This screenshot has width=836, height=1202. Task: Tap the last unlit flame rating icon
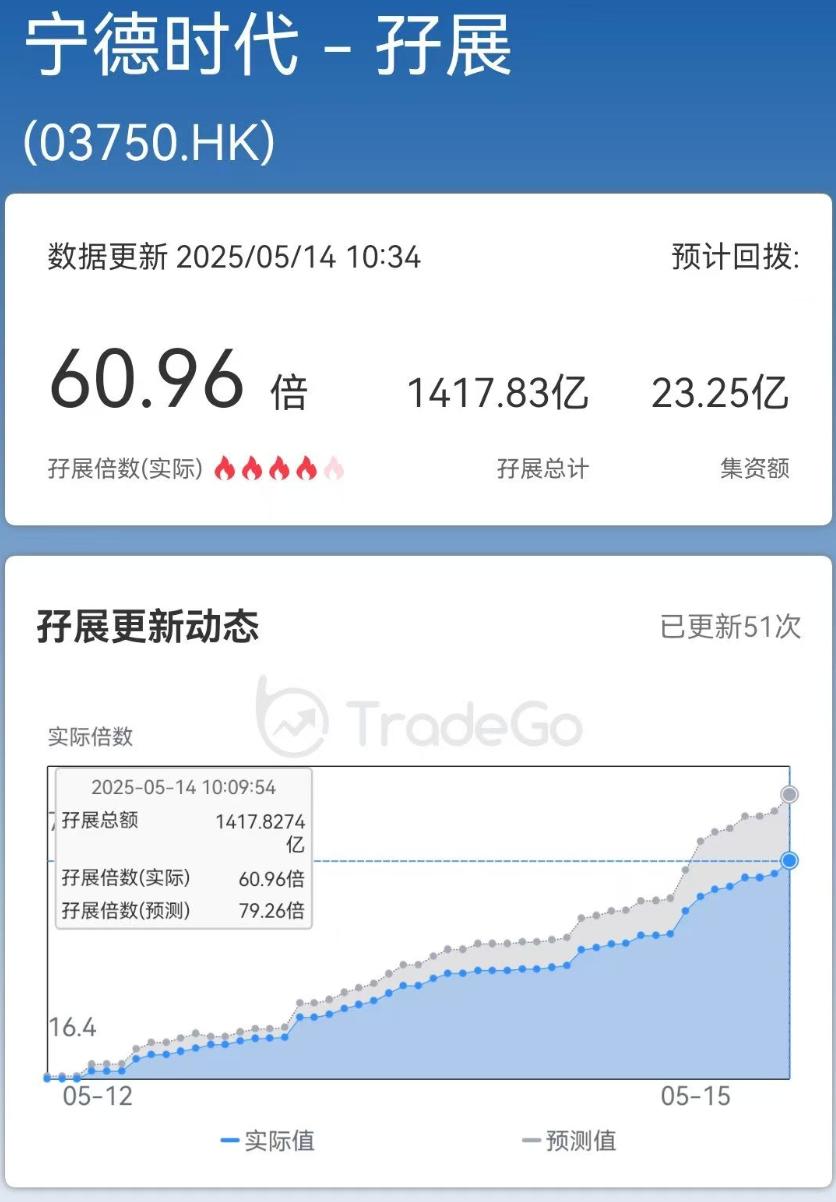coord(336,460)
